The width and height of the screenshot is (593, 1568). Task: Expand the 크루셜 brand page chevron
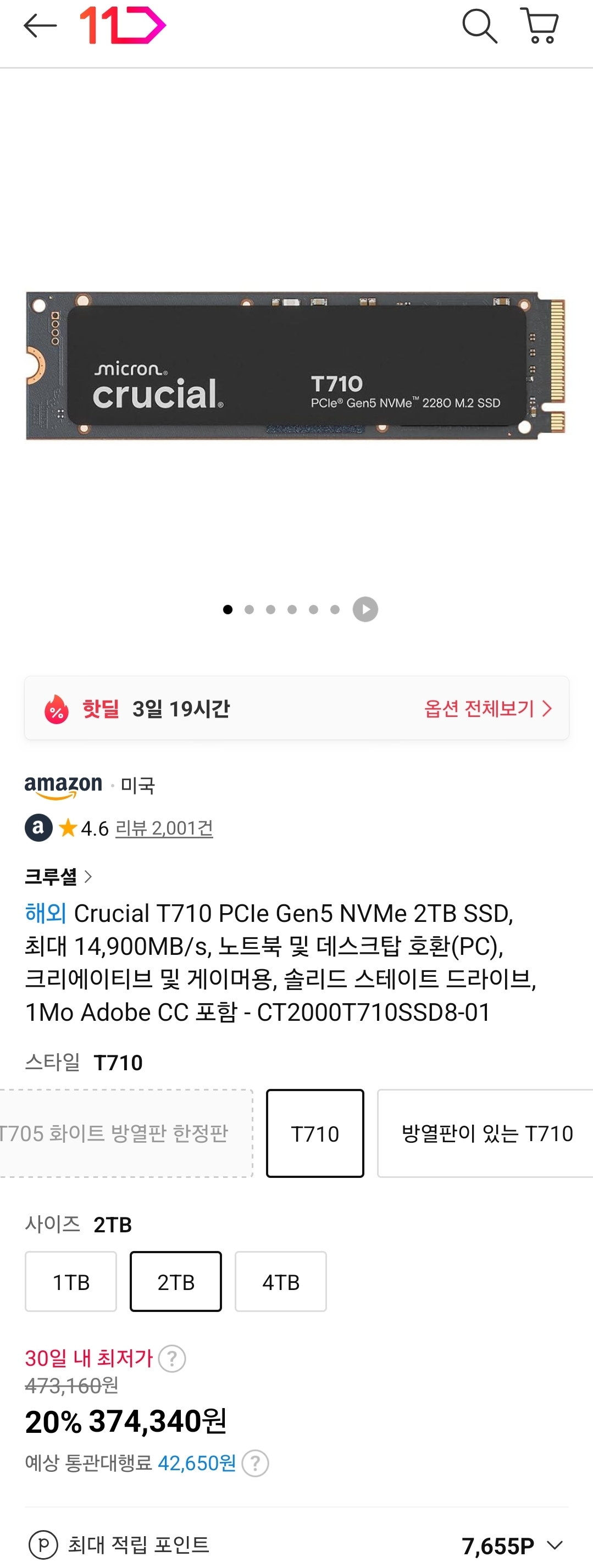91,876
